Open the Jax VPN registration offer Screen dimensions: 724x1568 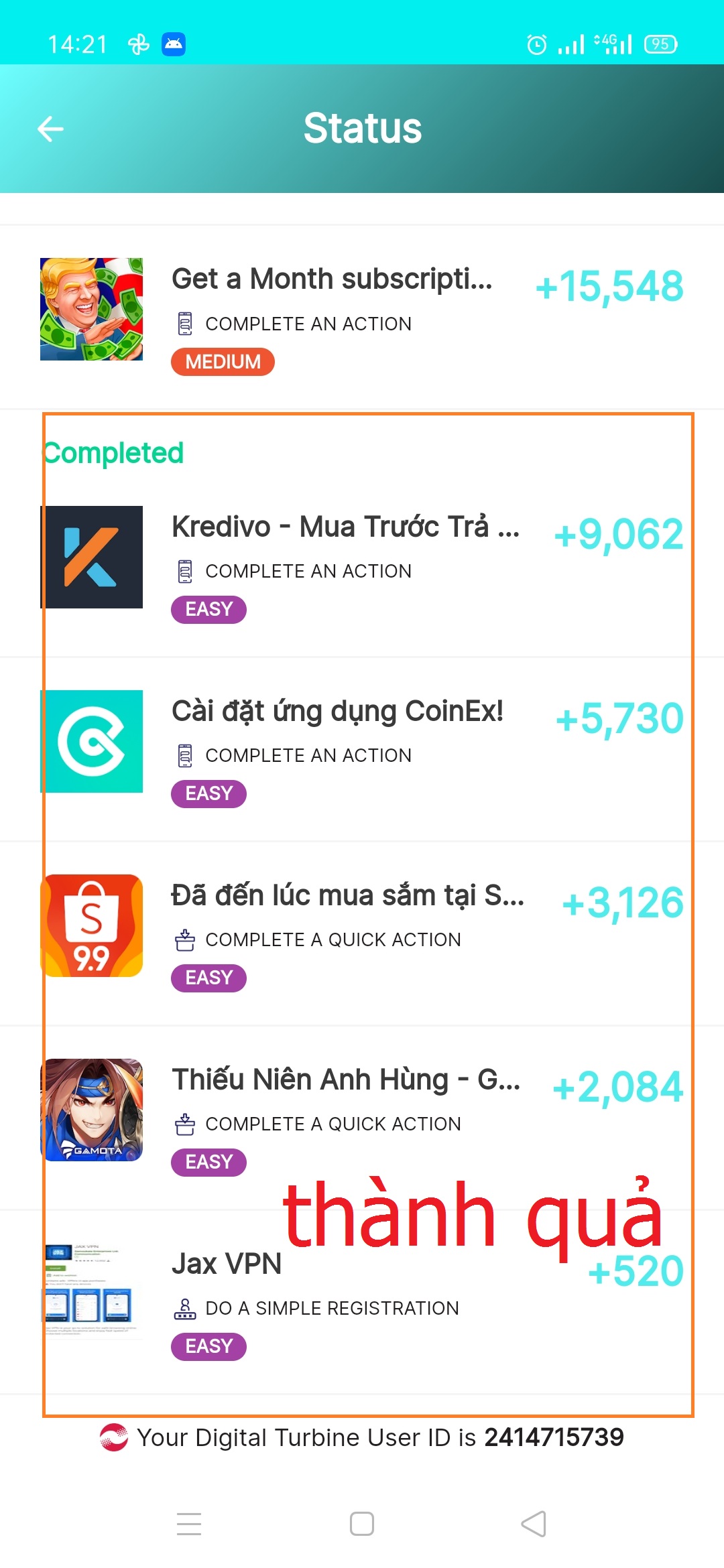click(227, 1264)
